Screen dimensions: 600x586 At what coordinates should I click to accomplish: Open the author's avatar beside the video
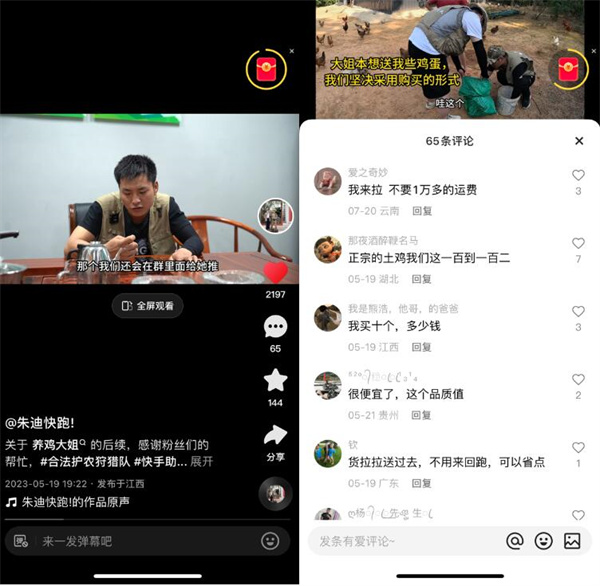275,215
